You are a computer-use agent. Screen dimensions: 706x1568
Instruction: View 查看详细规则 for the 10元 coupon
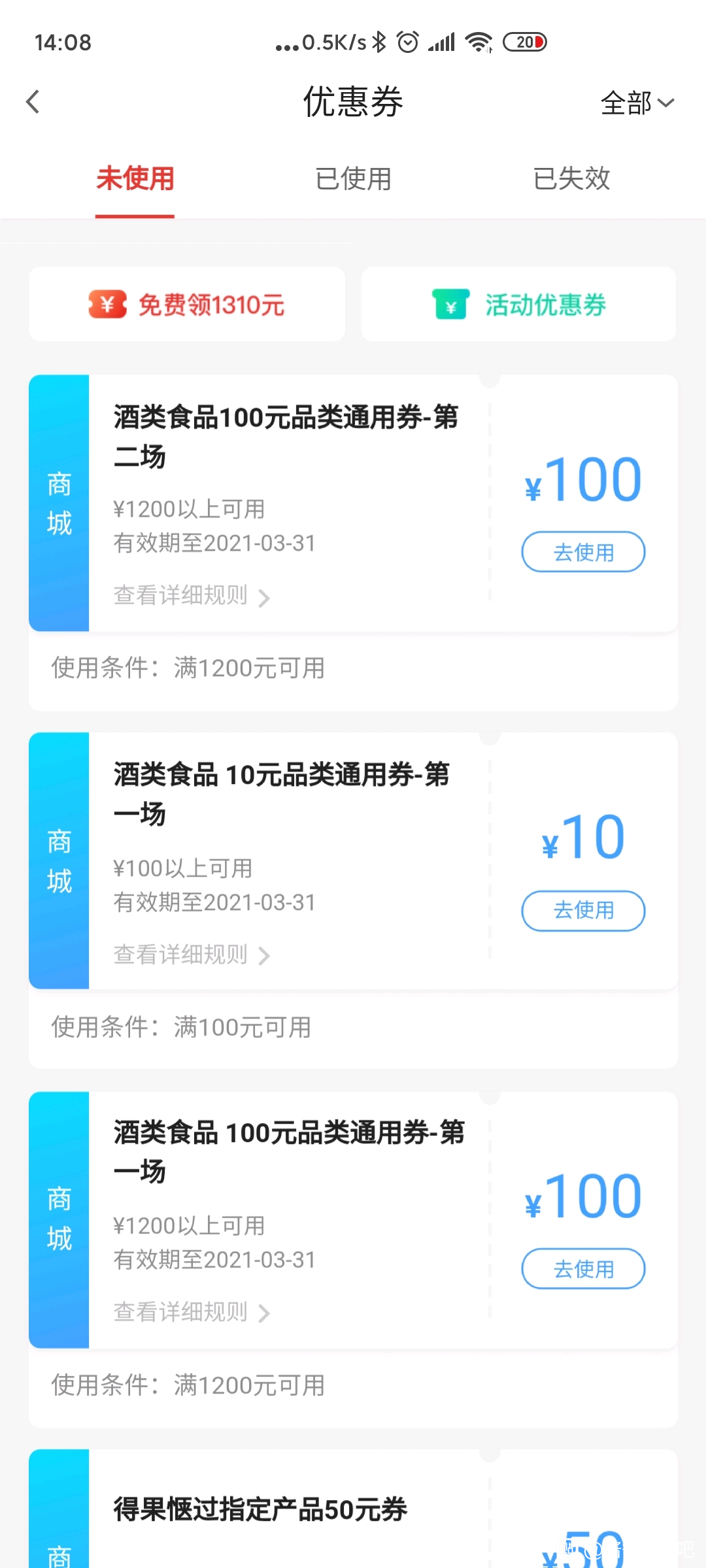[192, 955]
